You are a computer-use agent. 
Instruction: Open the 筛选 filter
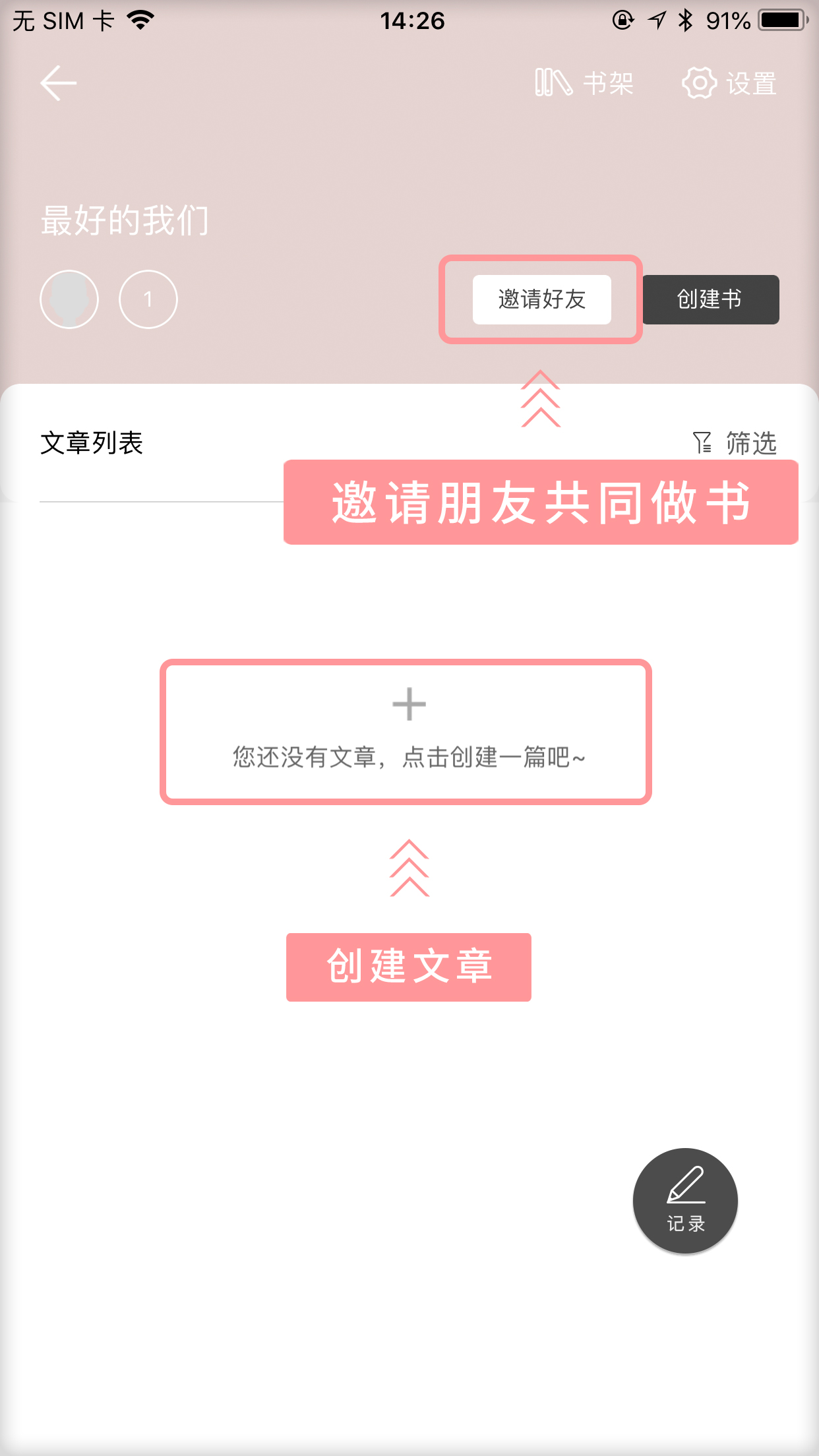tap(735, 442)
